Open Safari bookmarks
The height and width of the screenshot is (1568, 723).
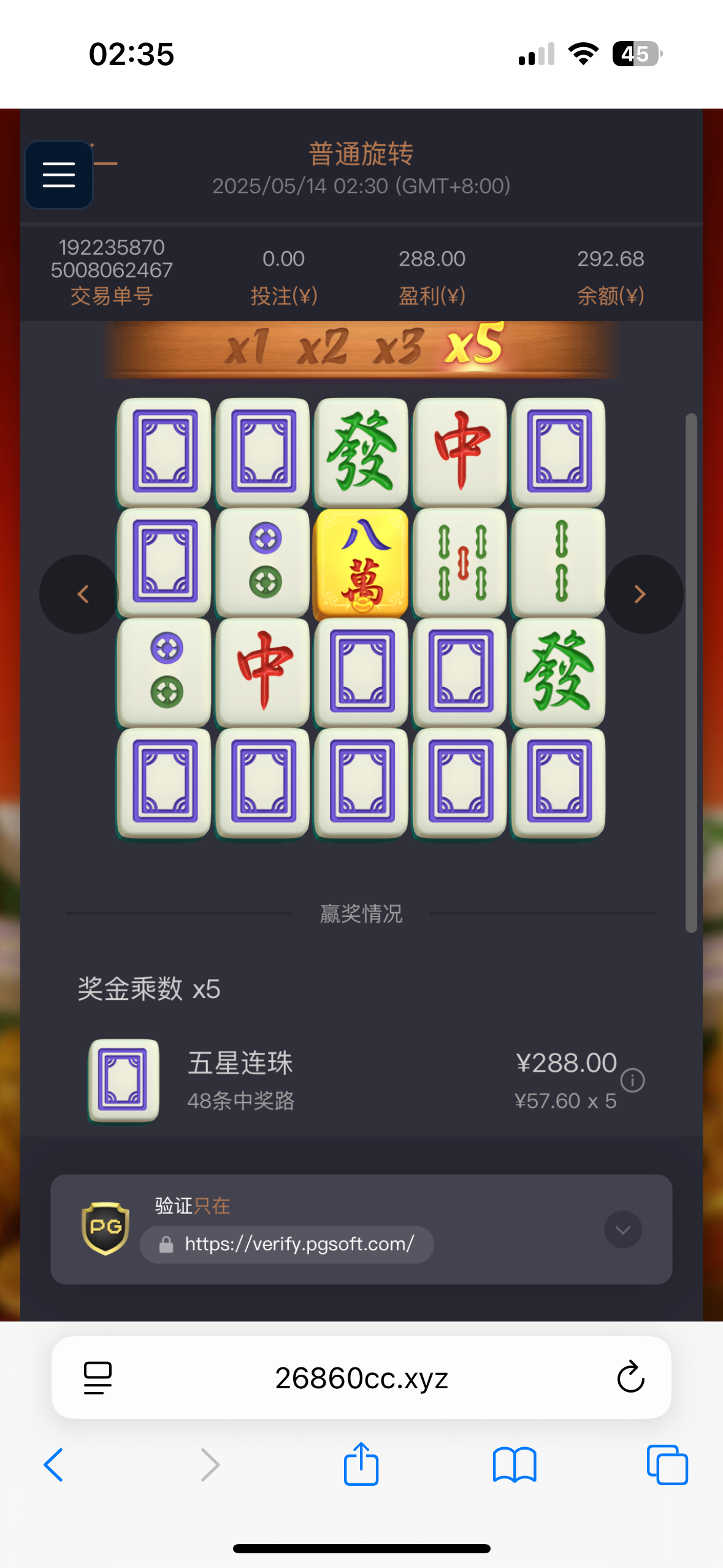click(514, 1465)
